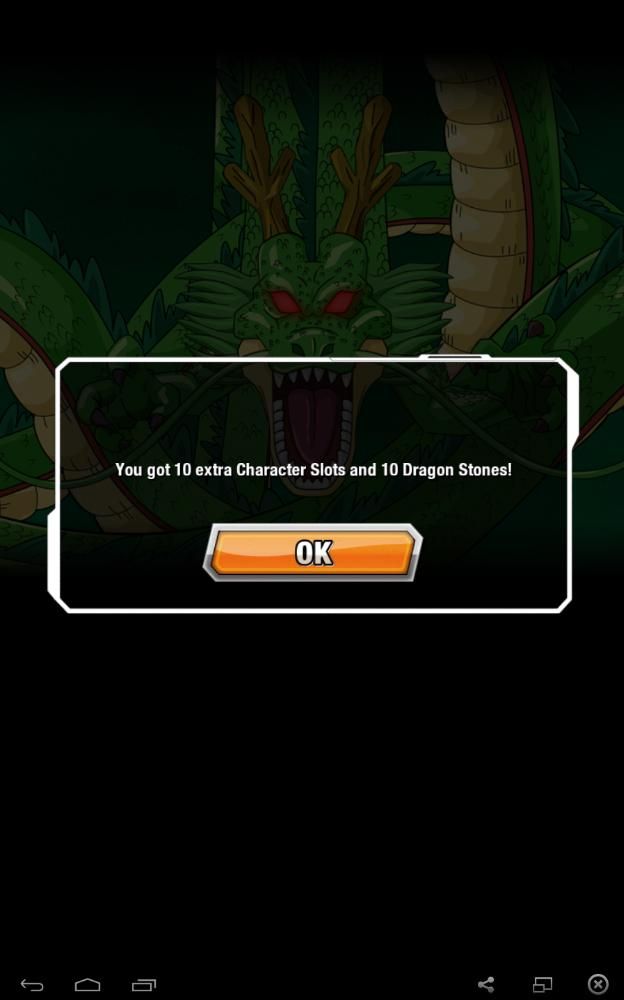
Task: Tap the resize window icon
Action: click(x=542, y=985)
